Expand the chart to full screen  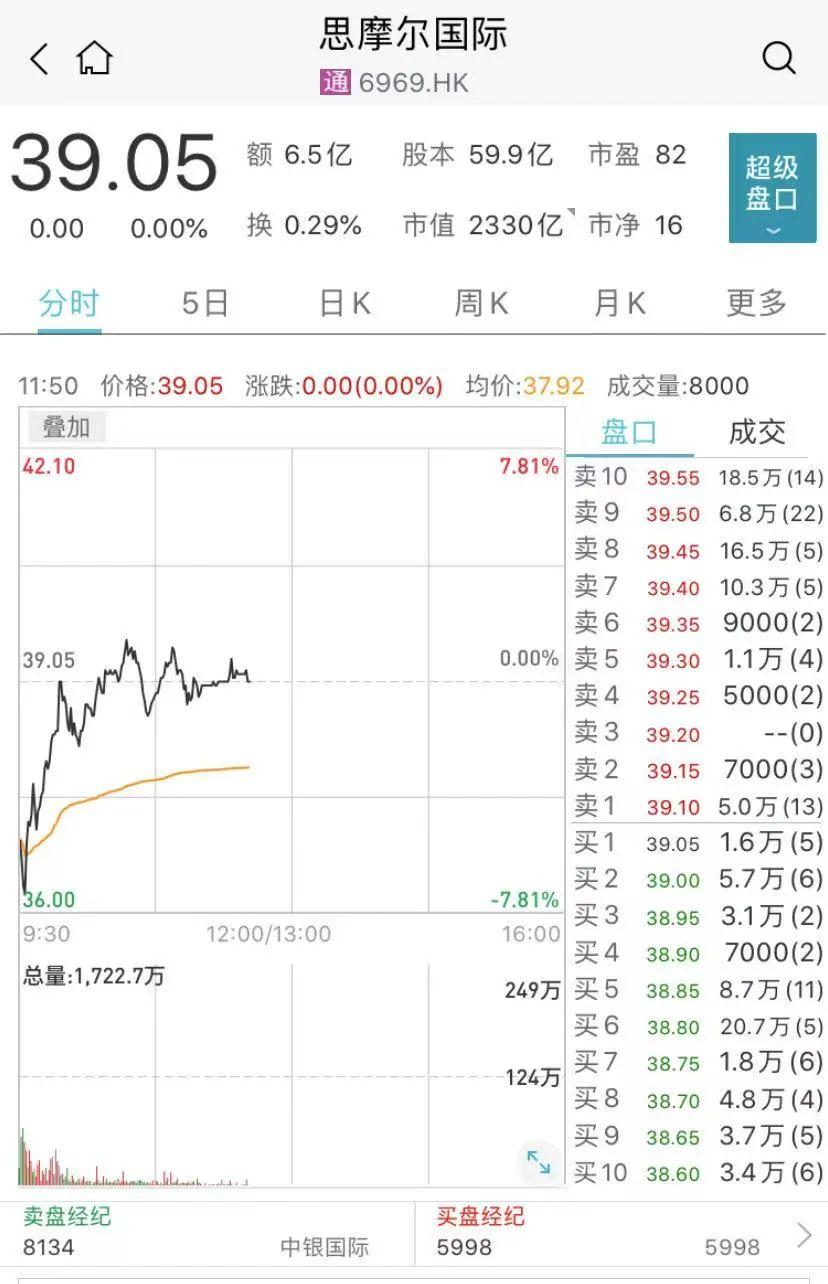pyautogui.click(x=538, y=1162)
